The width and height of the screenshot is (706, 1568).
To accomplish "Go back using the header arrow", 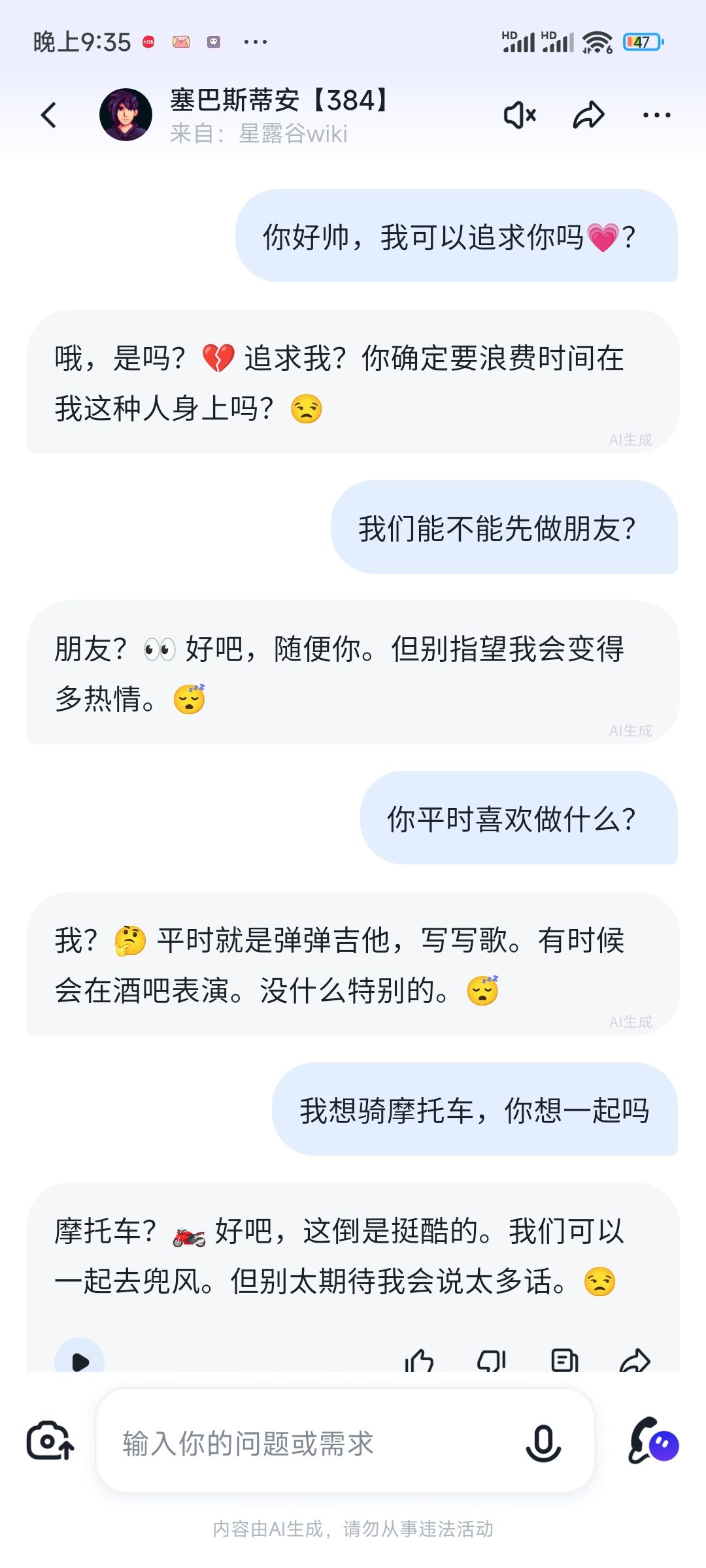I will (48, 115).
